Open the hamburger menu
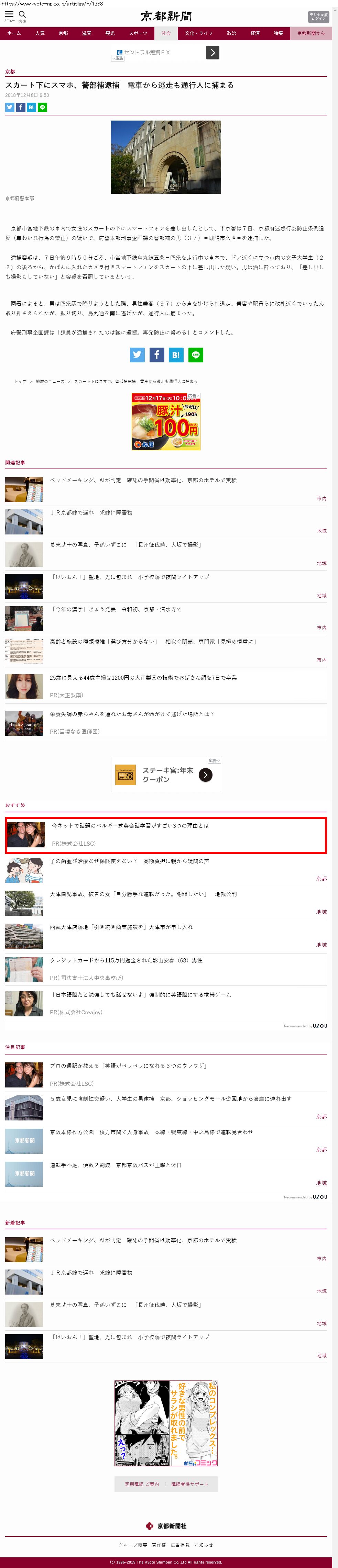The height and width of the screenshot is (1568, 338). tap(9, 15)
